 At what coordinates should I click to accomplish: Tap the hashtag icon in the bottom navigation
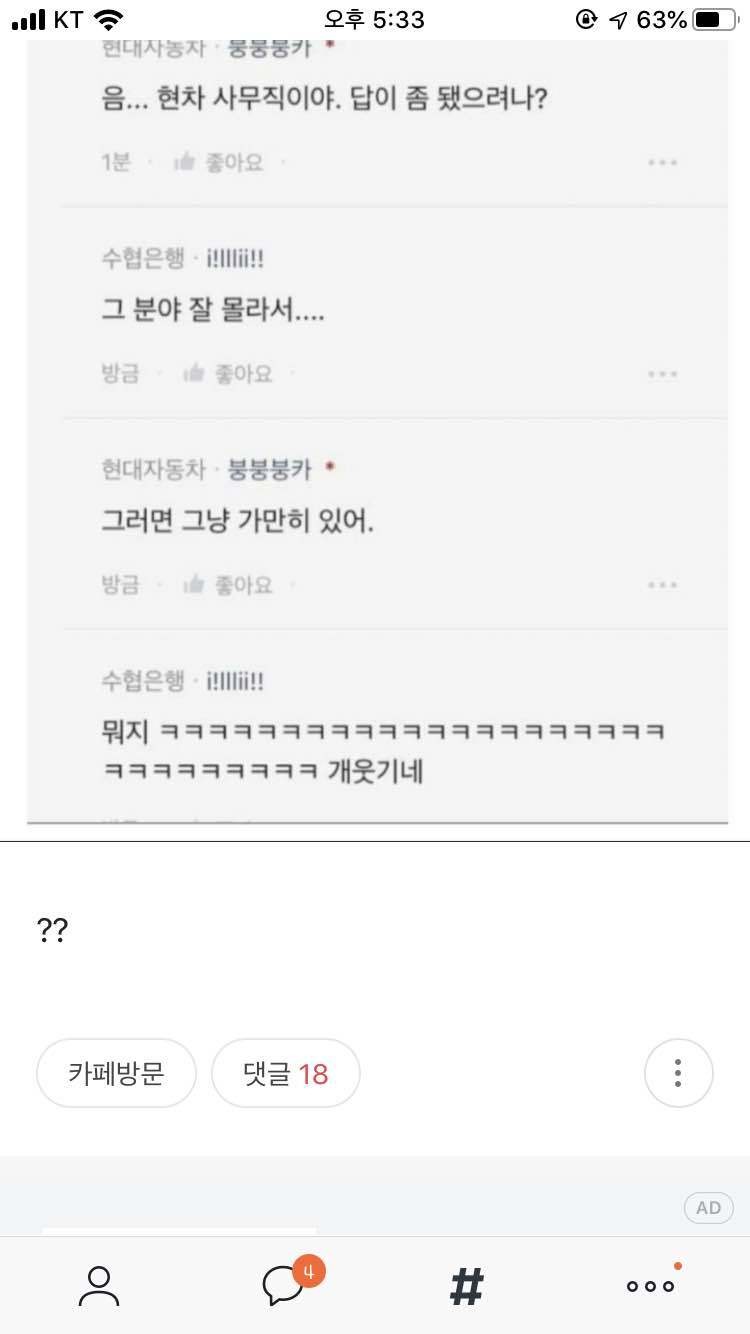pyautogui.click(x=467, y=1287)
